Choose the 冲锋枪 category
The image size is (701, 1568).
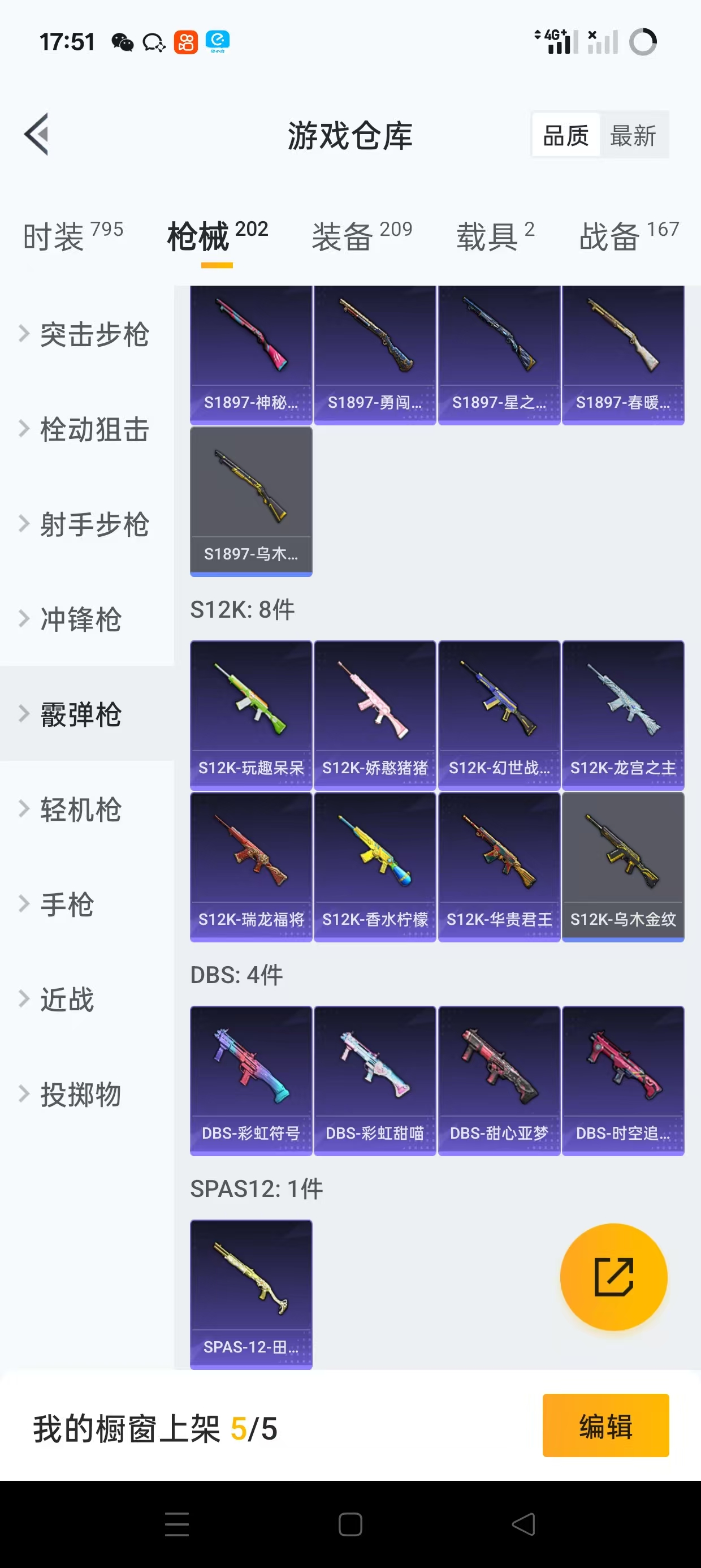click(80, 619)
